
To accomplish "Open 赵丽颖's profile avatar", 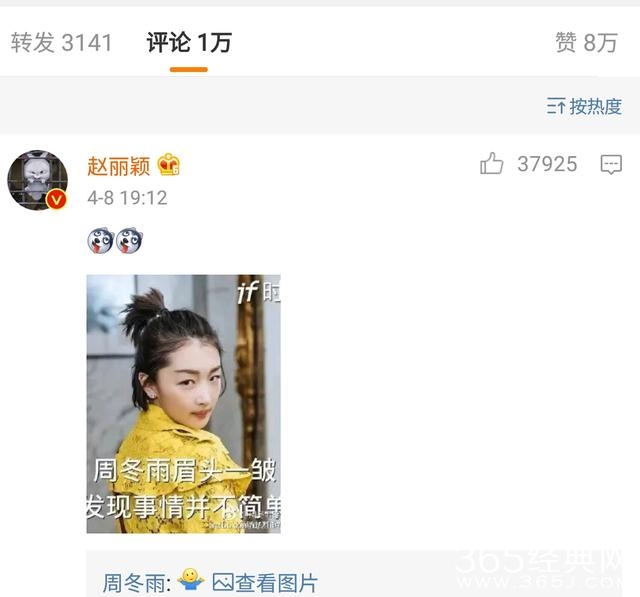I will pos(38,181).
